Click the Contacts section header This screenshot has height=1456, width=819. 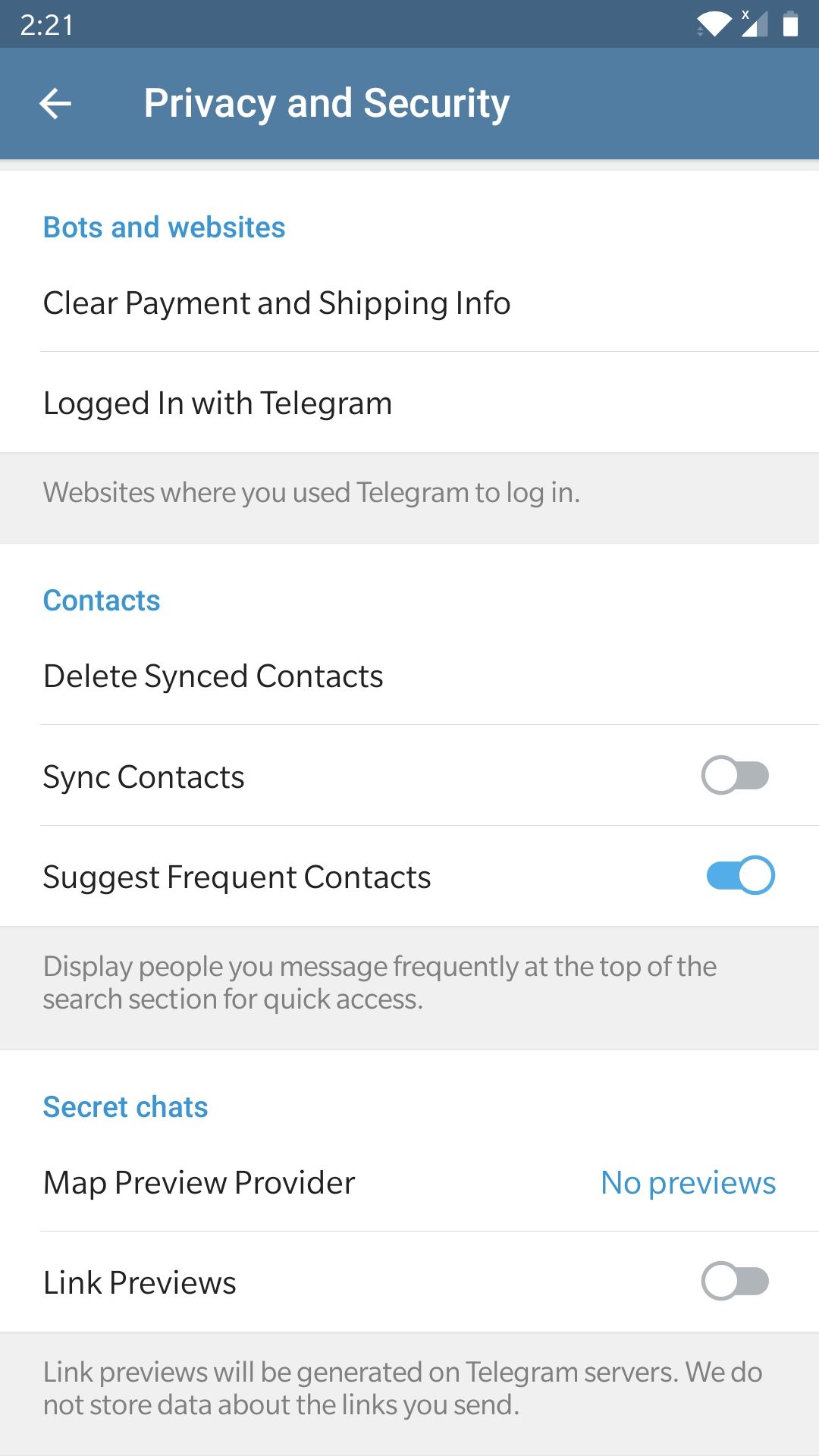tap(102, 600)
